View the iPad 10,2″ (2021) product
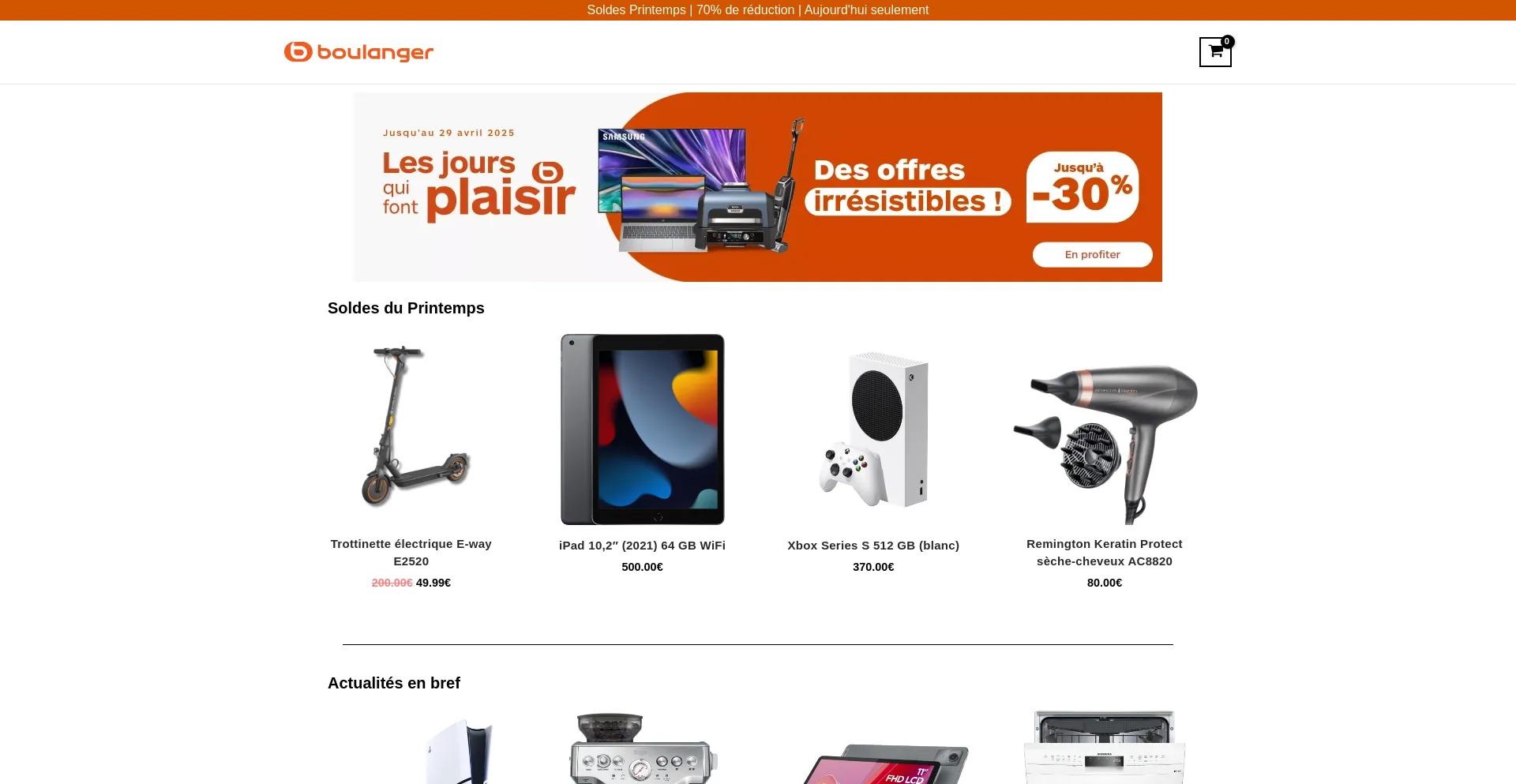 [642, 545]
